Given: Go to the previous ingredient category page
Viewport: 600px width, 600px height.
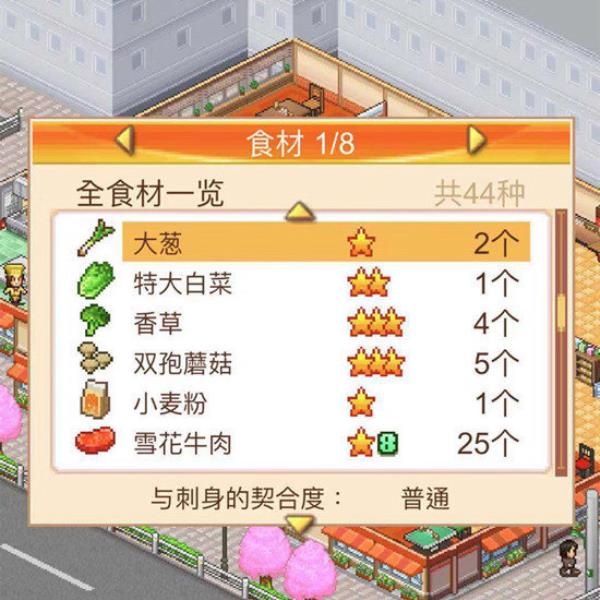Looking at the screenshot, I should [124, 140].
